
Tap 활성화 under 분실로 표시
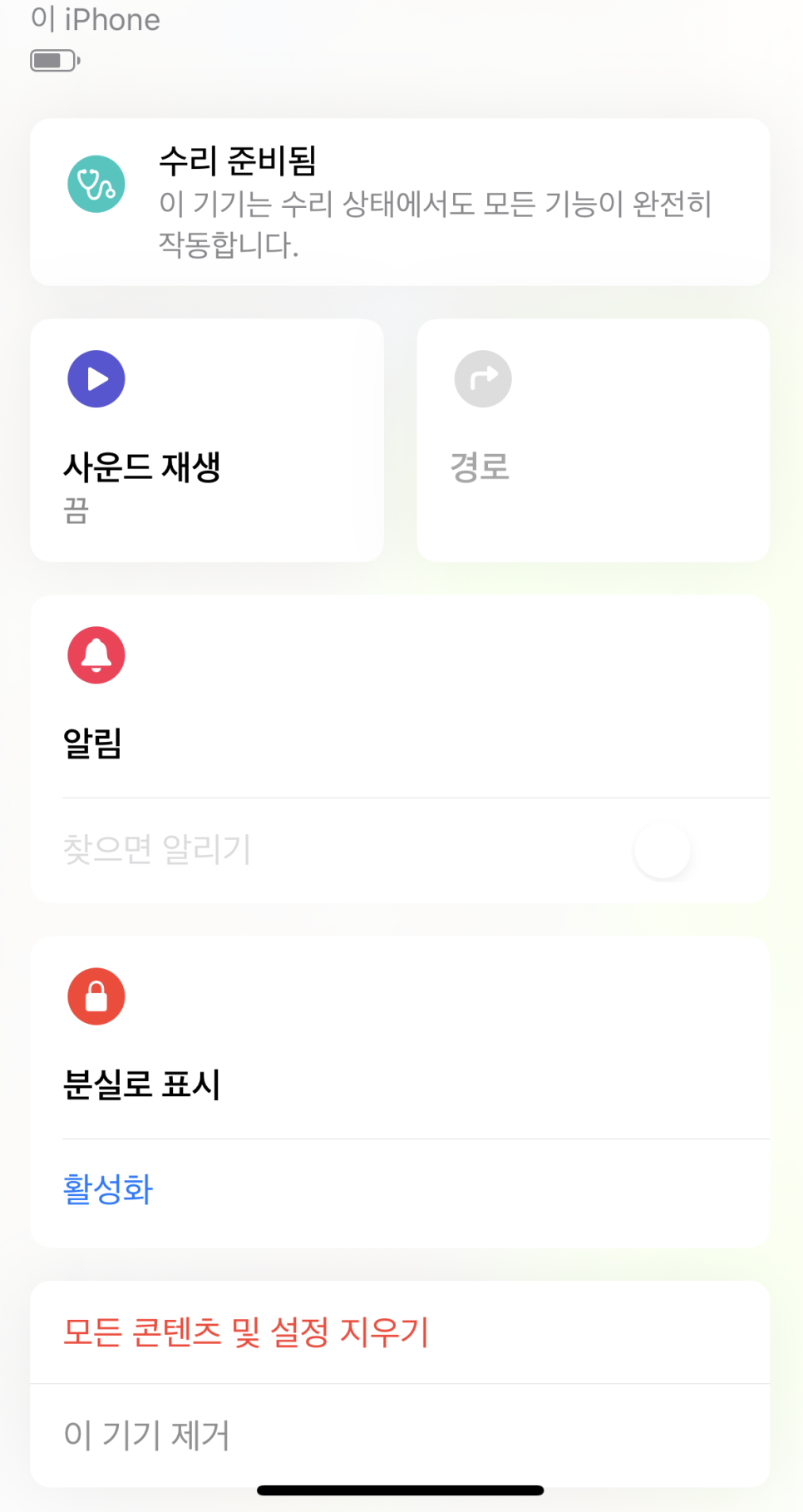click(x=108, y=1189)
